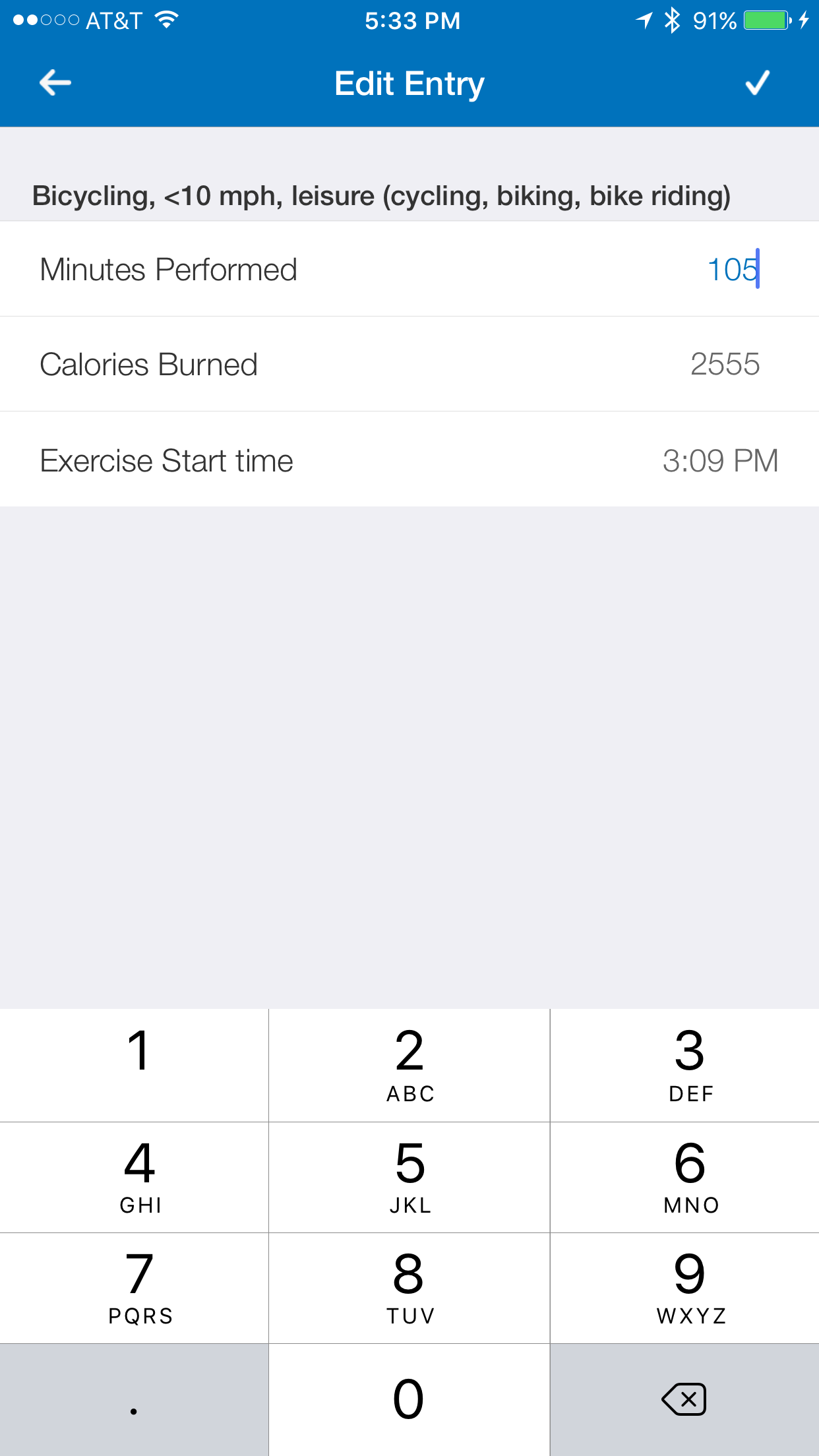
Task: Enter digit 5 on the keypad
Action: point(409,1177)
